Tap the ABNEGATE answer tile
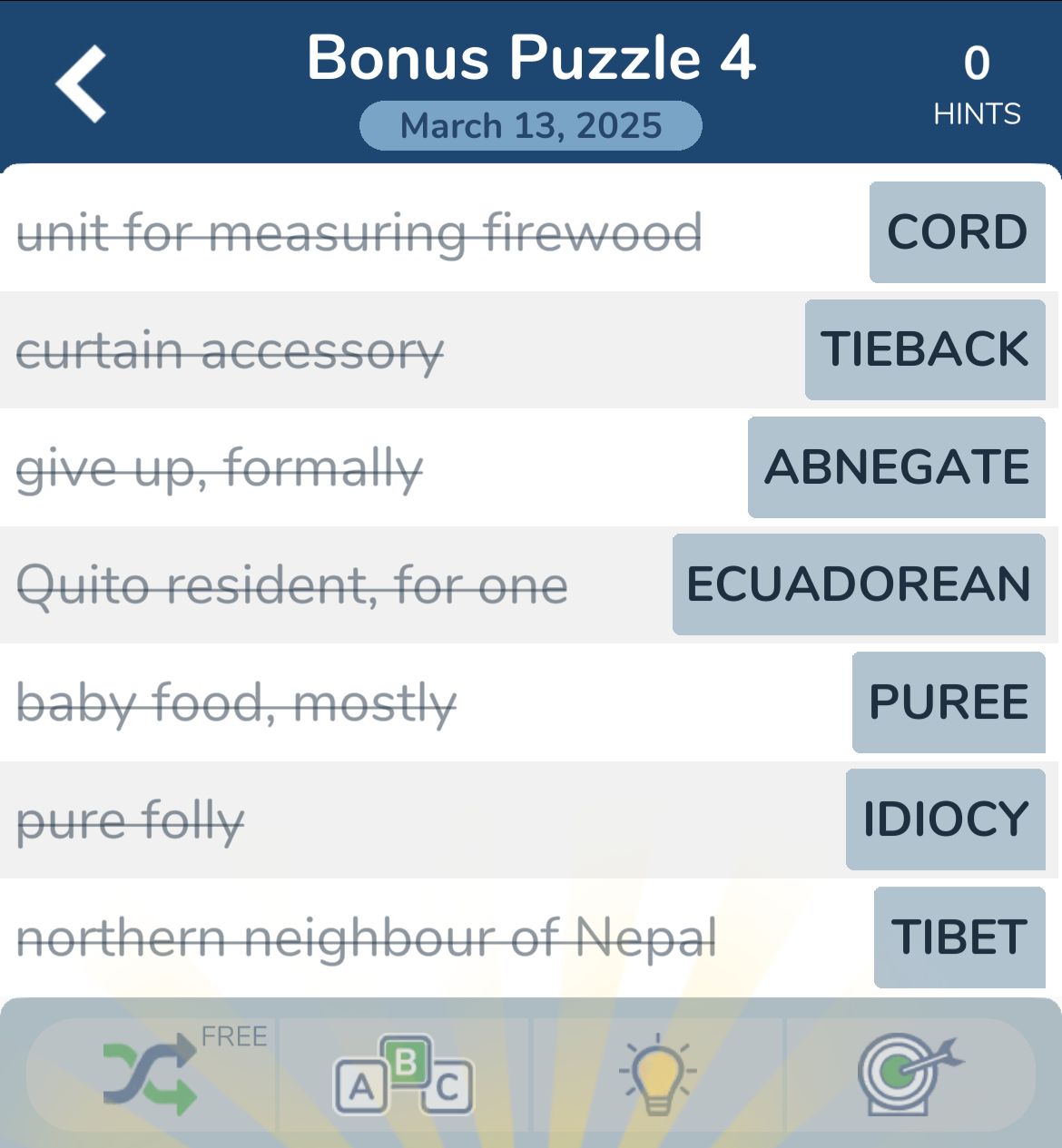Viewport: 1062px width, 1148px height. [896, 467]
